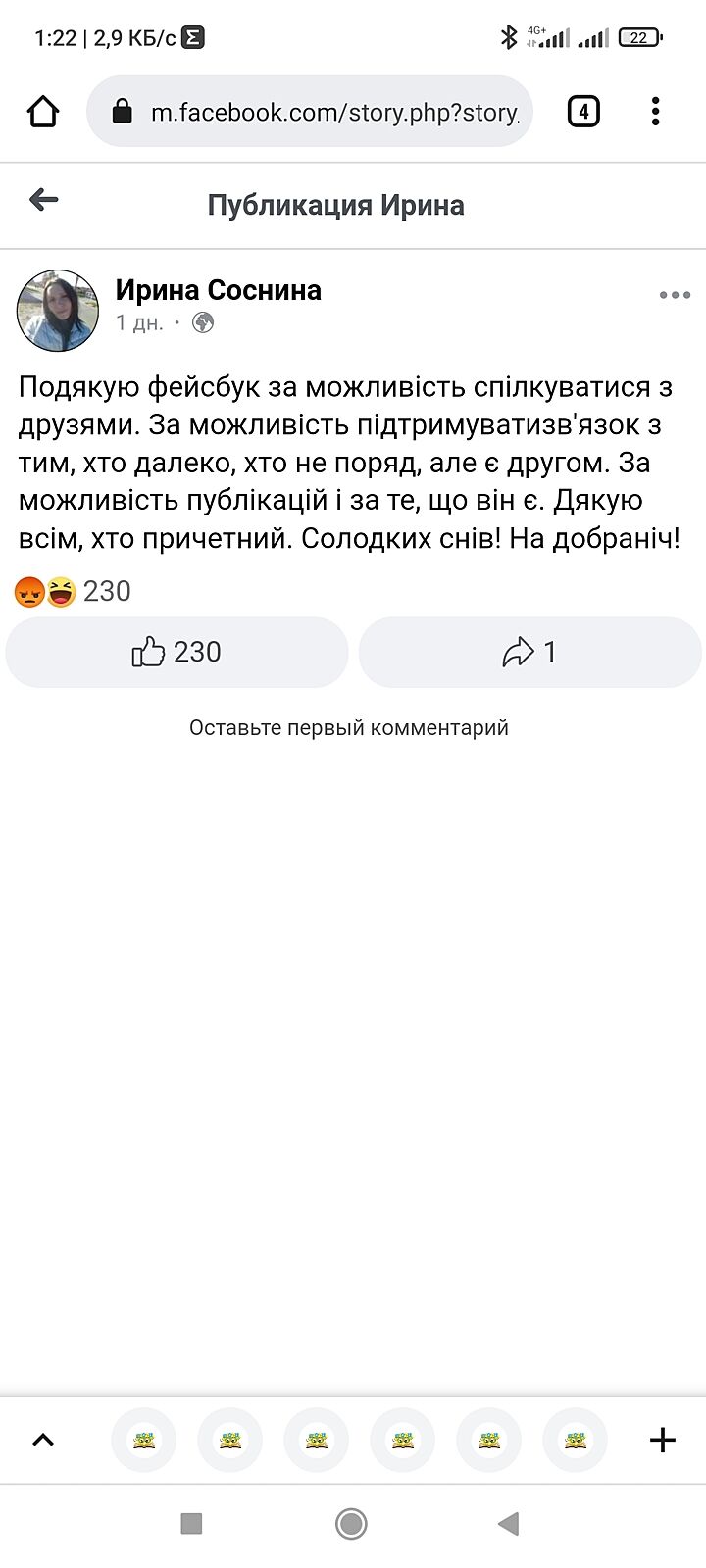The width and height of the screenshot is (706, 1568).
Task: Expand the bottom toolbar with the up chevron
Action: [x=43, y=1440]
